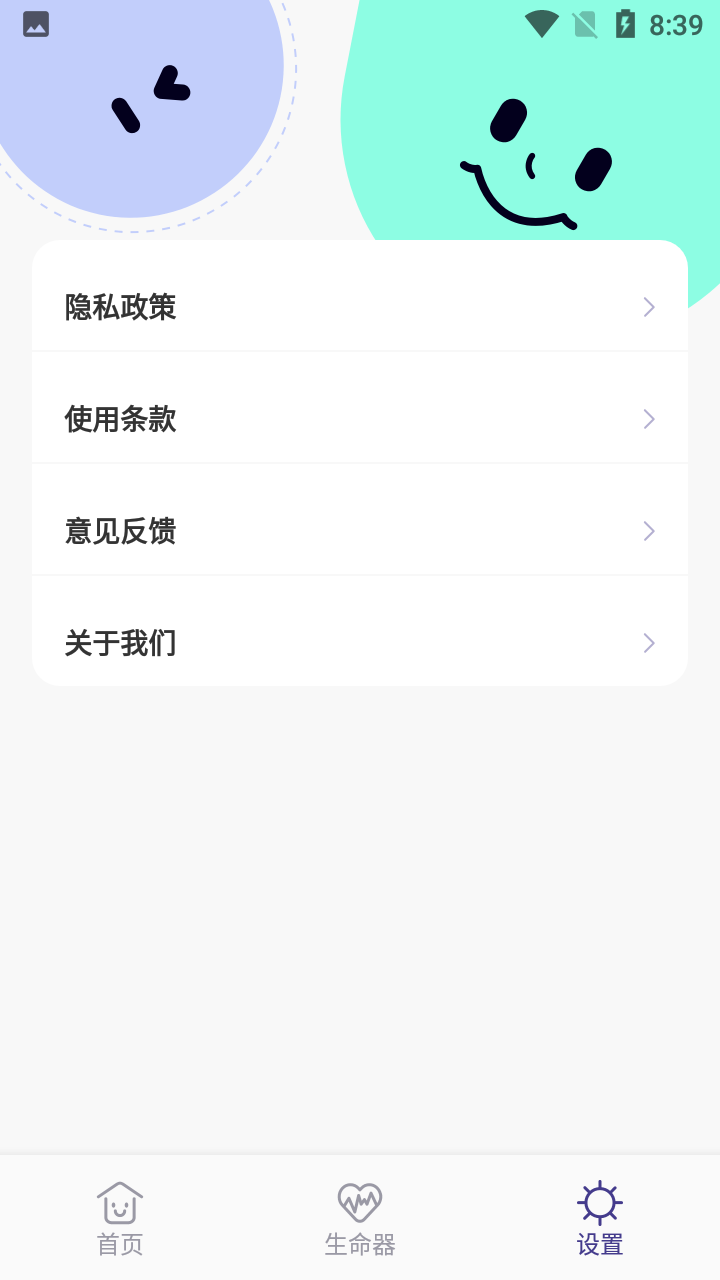720x1280 pixels.
Task: Open the 隐私政策 privacy policy row
Action: pyautogui.click(x=360, y=307)
